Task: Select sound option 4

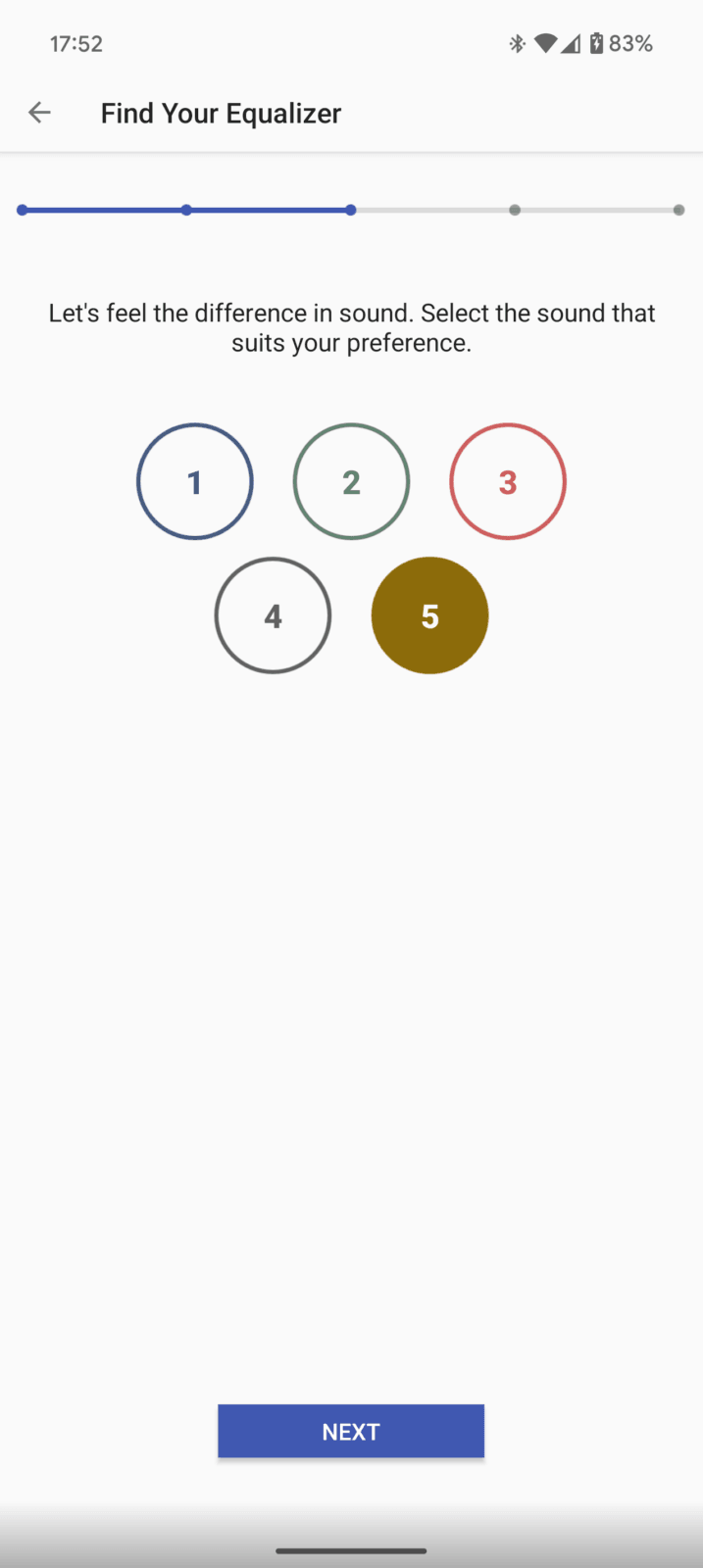Action: (x=273, y=615)
